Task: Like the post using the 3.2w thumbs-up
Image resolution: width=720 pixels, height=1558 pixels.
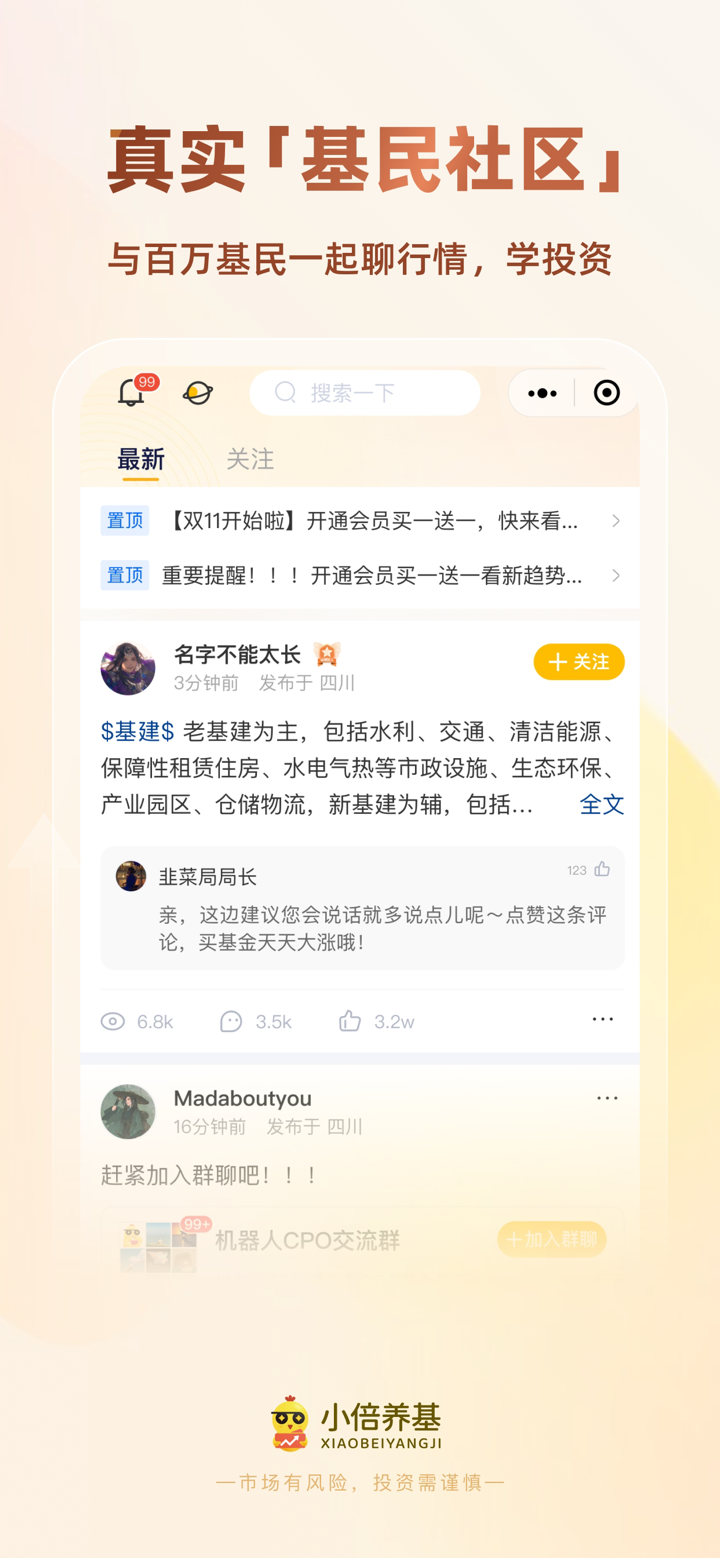Action: (349, 1021)
